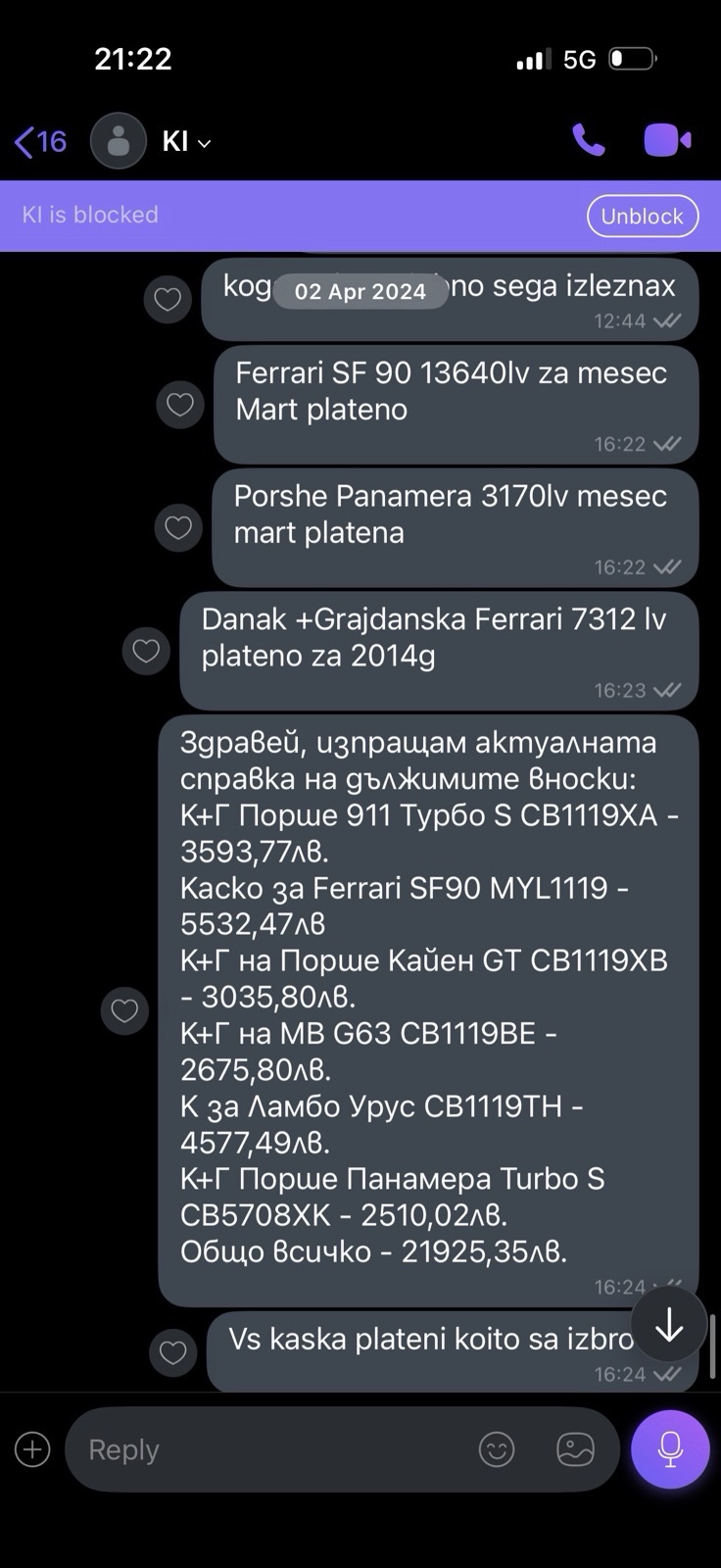The width and height of the screenshot is (721, 1568).
Task: Open the photo gallery picker
Action: [575, 1449]
